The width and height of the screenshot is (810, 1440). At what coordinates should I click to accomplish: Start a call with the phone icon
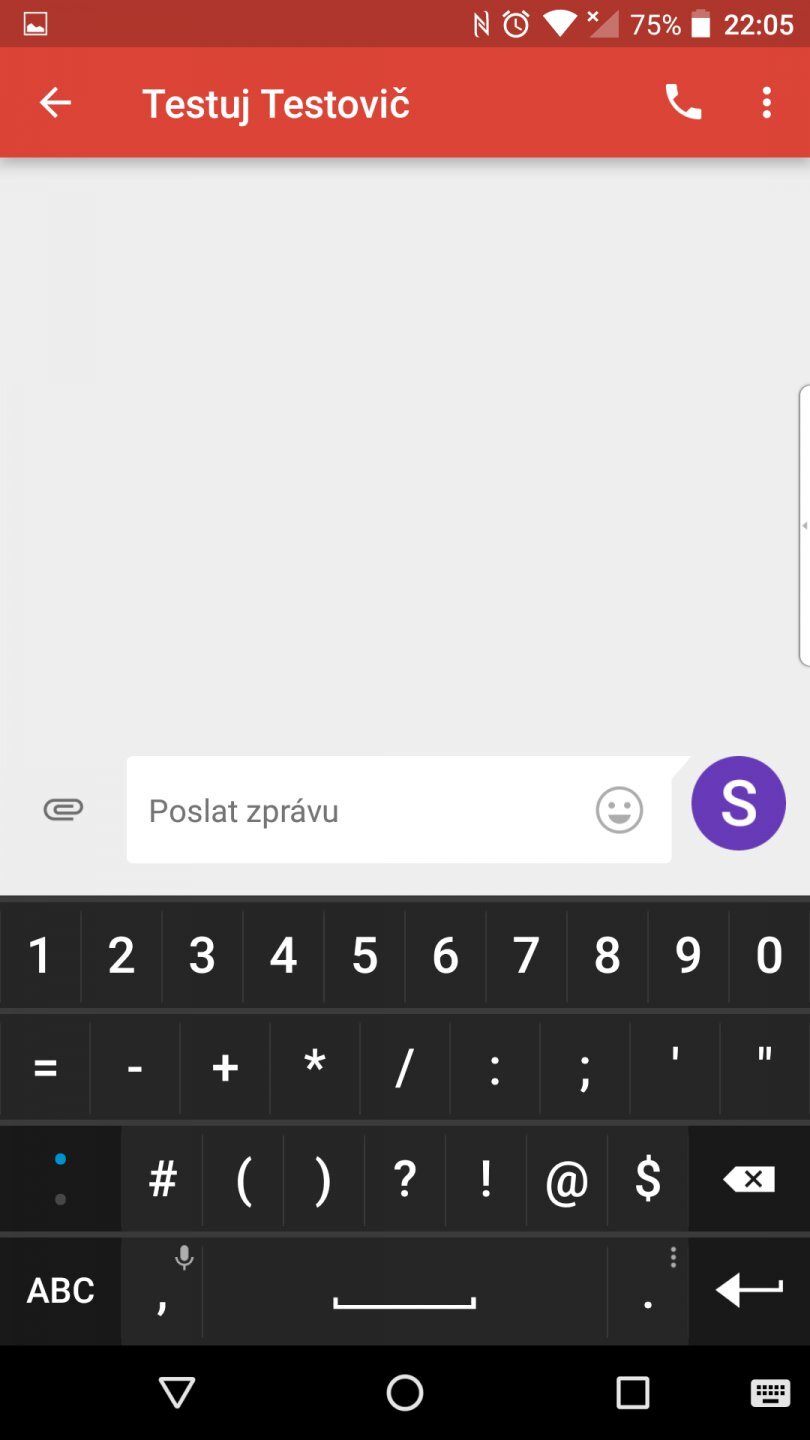click(684, 103)
